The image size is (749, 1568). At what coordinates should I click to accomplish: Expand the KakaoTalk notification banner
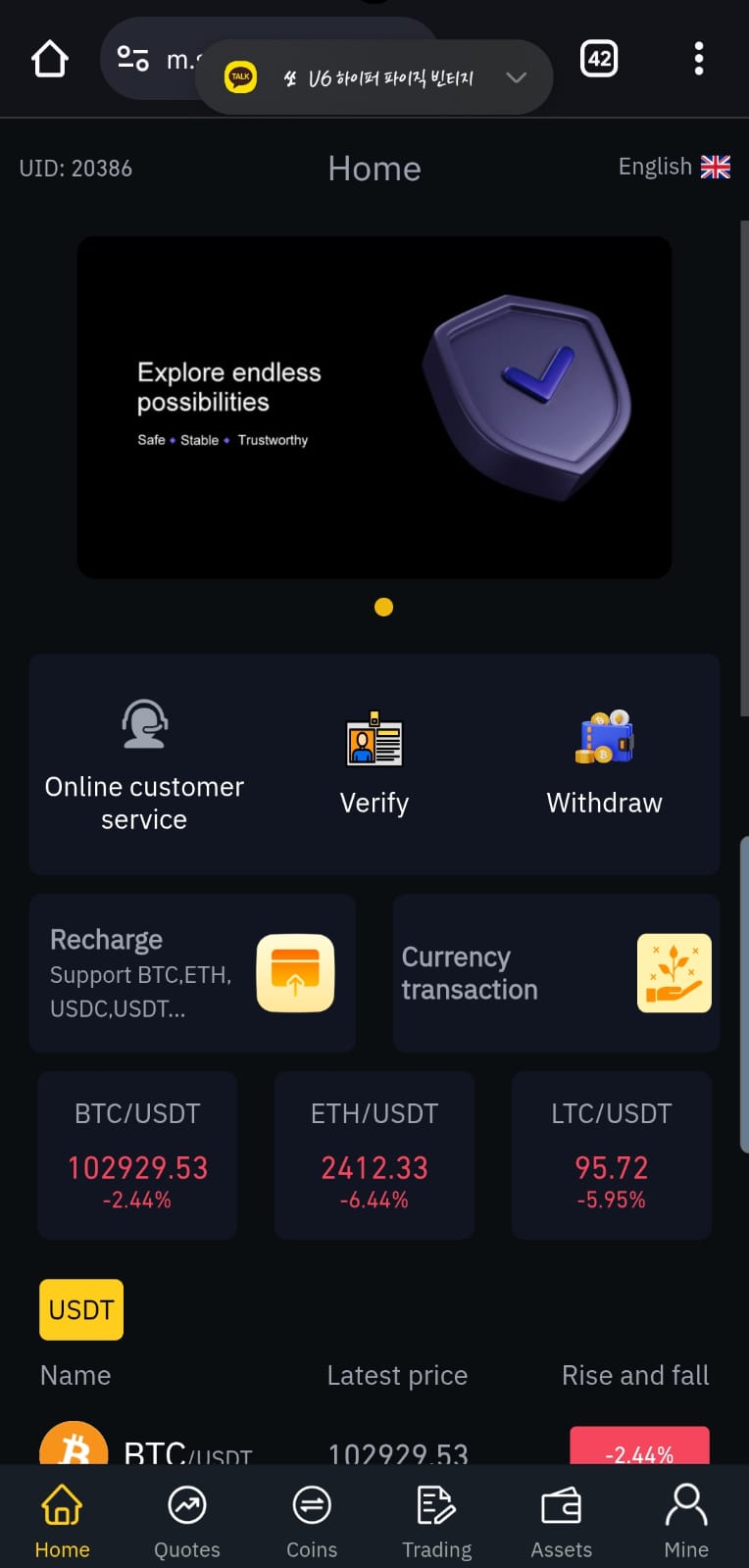(517, 77)
